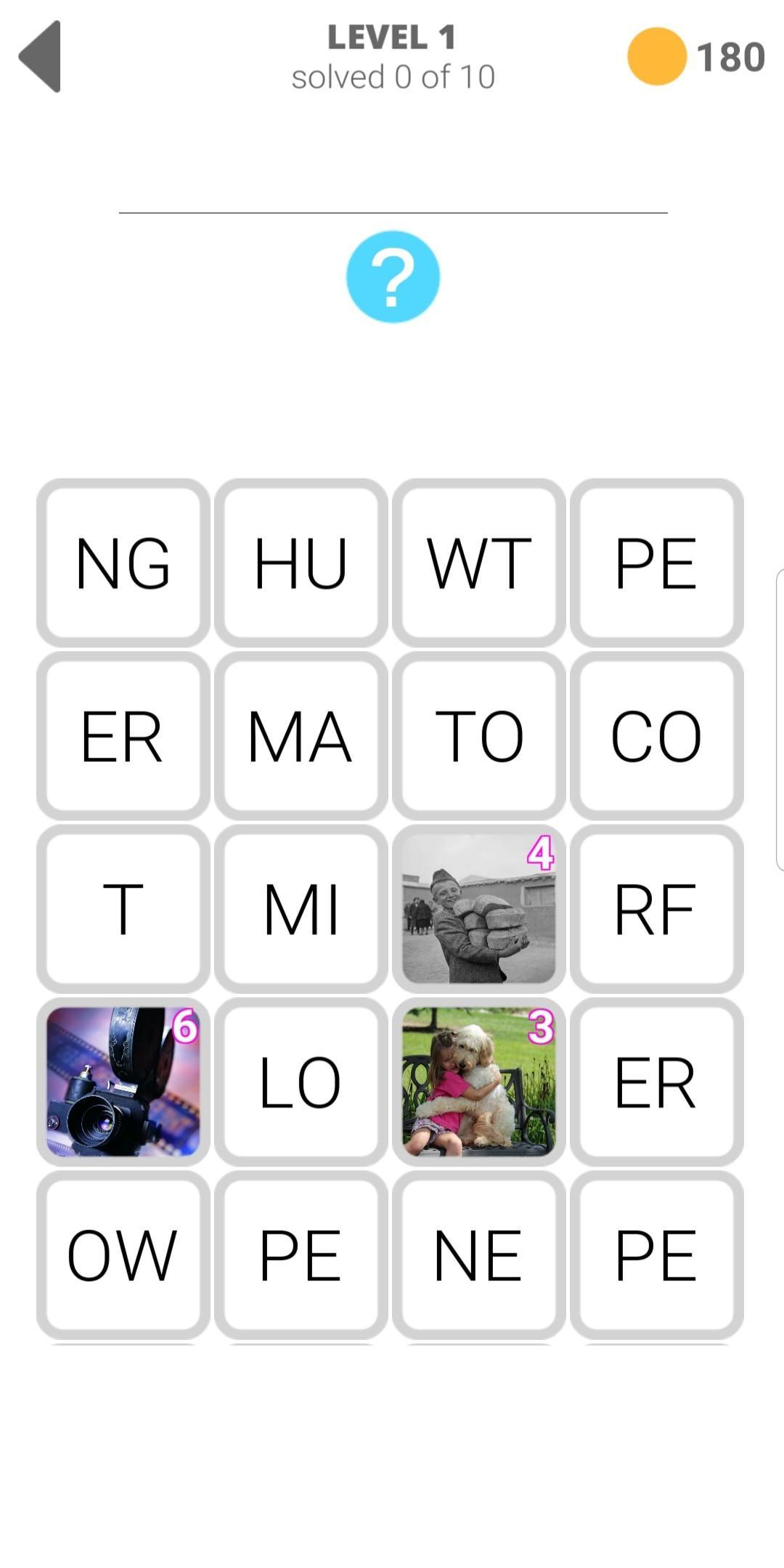The width and height of the screenshot is (784, 1568).
Task: Open the boy carrying bread picture clue
Action: [x=478, y=908]
